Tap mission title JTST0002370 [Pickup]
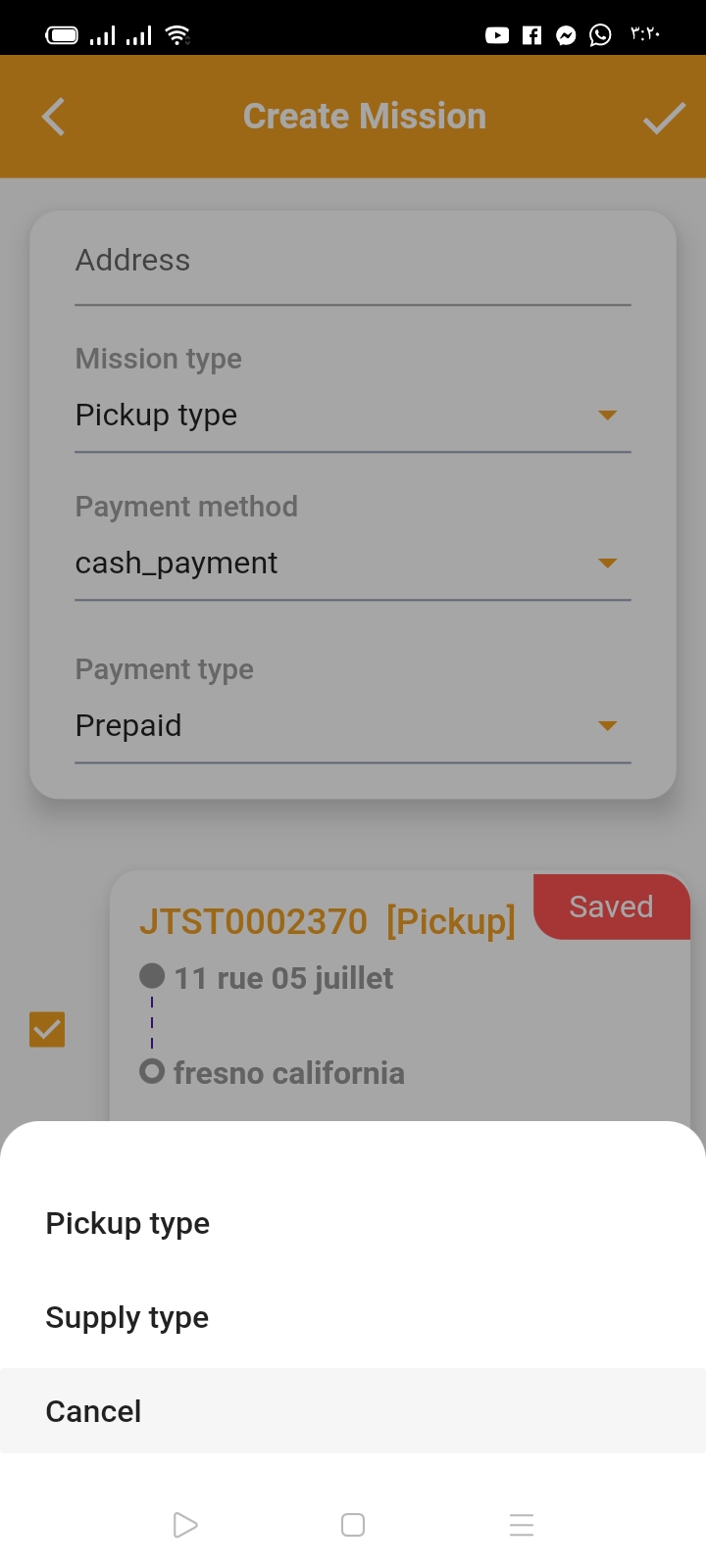Screen dimensions: 706x1568 coord(328,920)
